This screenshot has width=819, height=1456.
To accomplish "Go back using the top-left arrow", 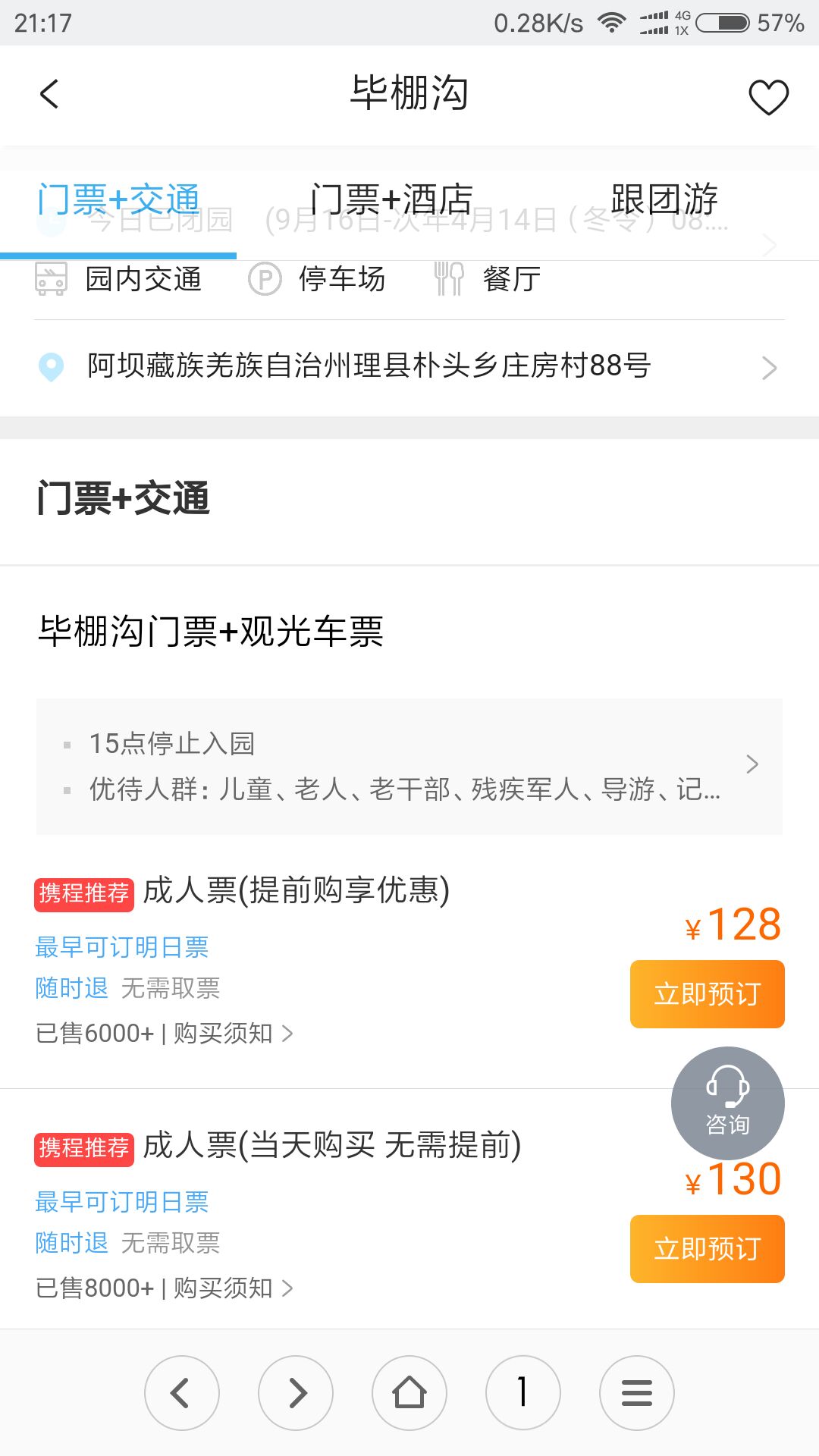I will pos(49,95).
